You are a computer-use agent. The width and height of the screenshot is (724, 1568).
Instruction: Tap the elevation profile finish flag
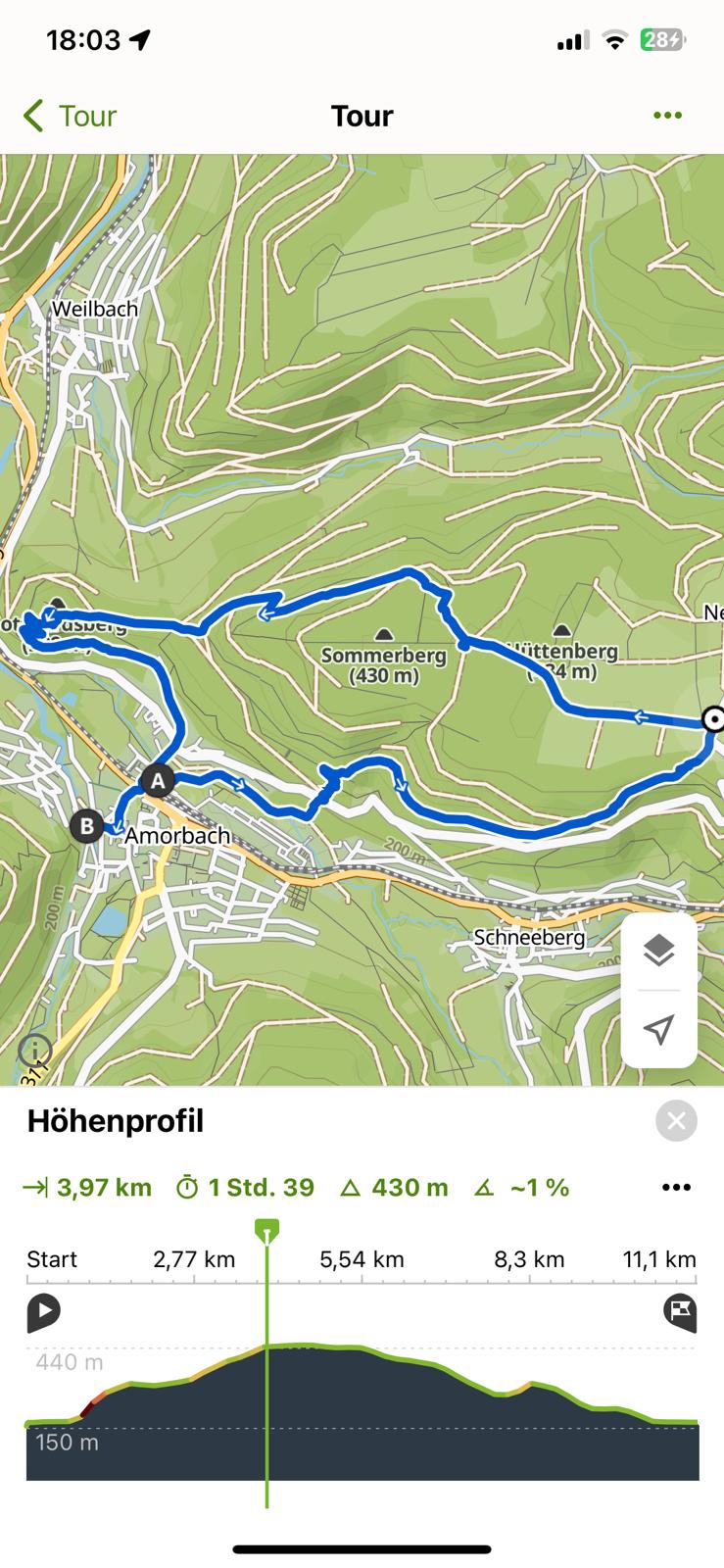pyautogui.click(x=681, y=1312)
